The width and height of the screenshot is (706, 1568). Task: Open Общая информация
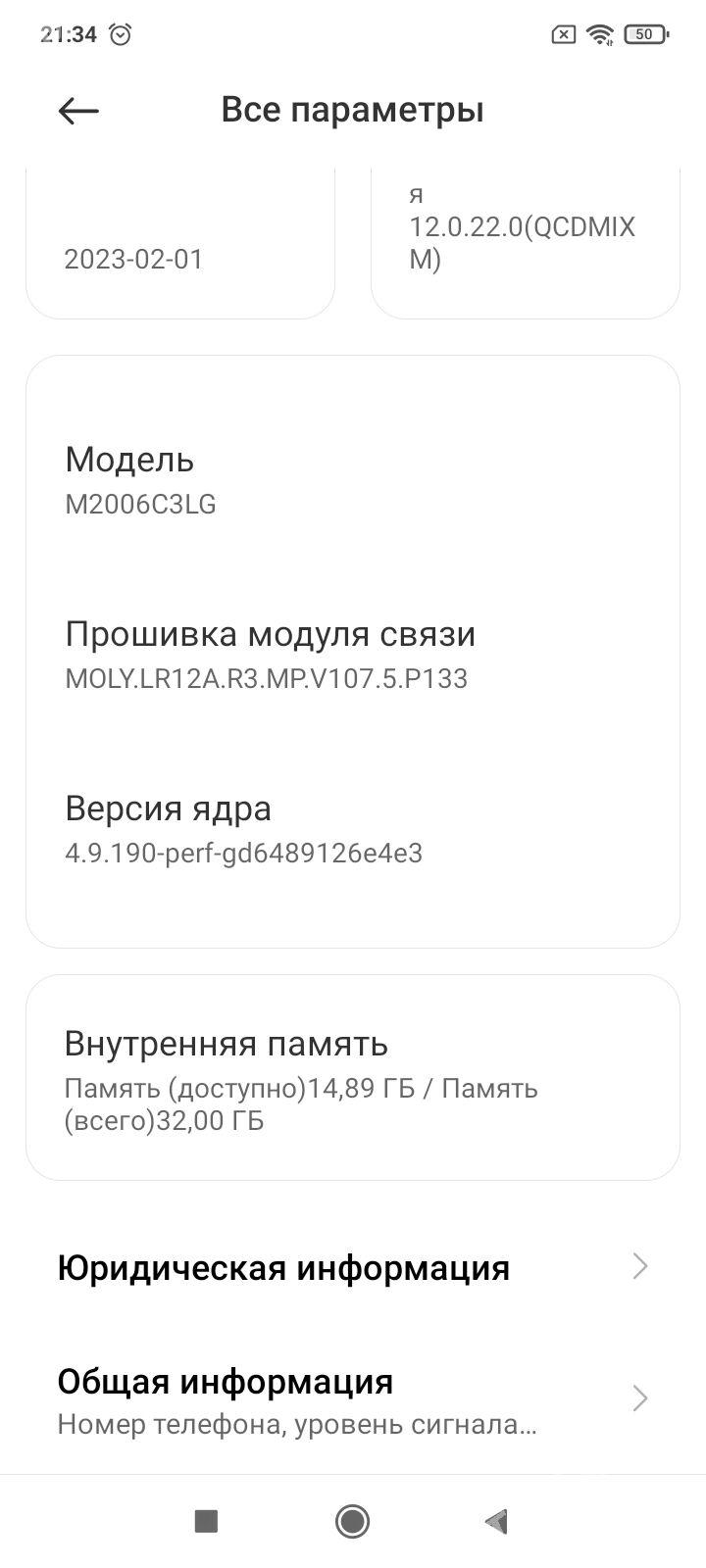[x=351, y=1399]
